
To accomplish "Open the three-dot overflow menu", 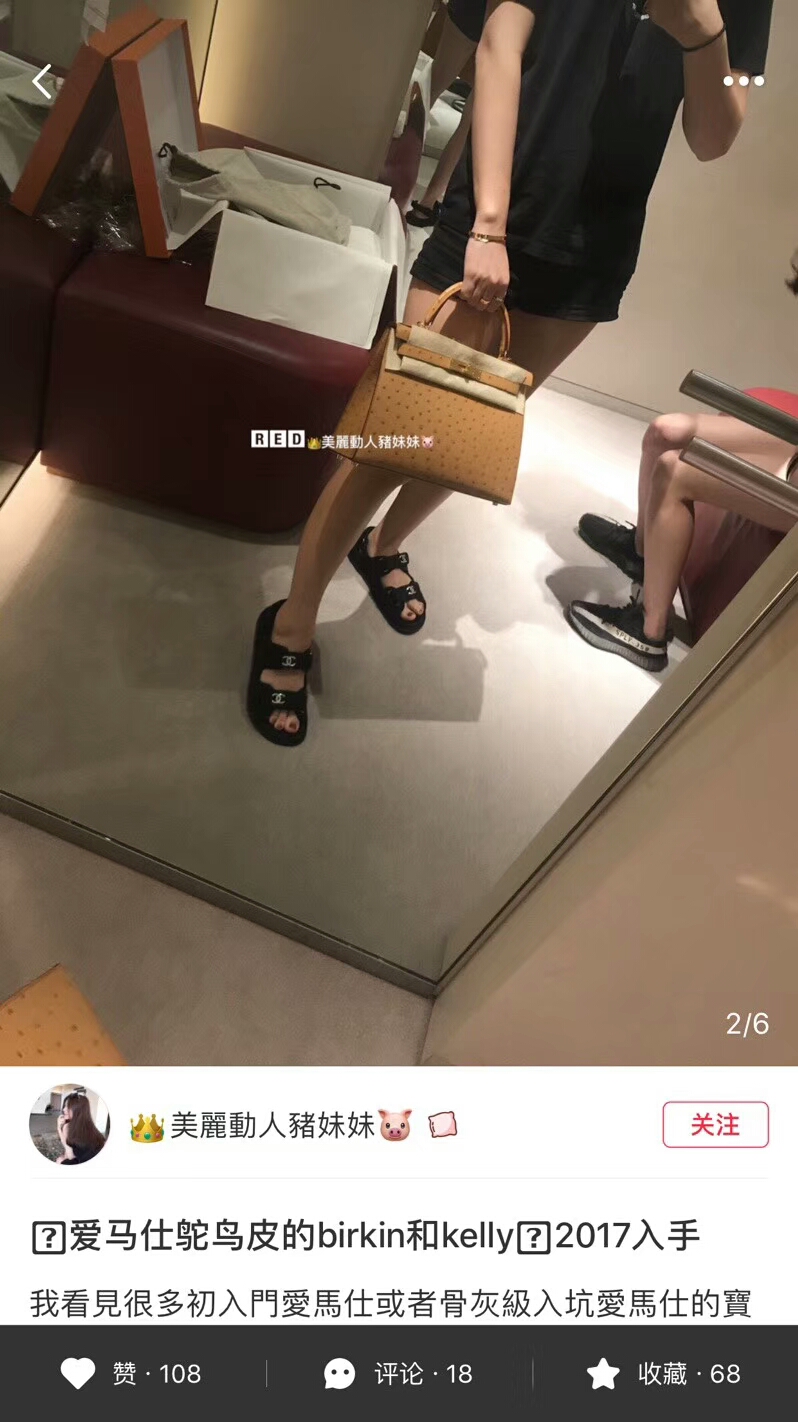I will pos(743,81).
